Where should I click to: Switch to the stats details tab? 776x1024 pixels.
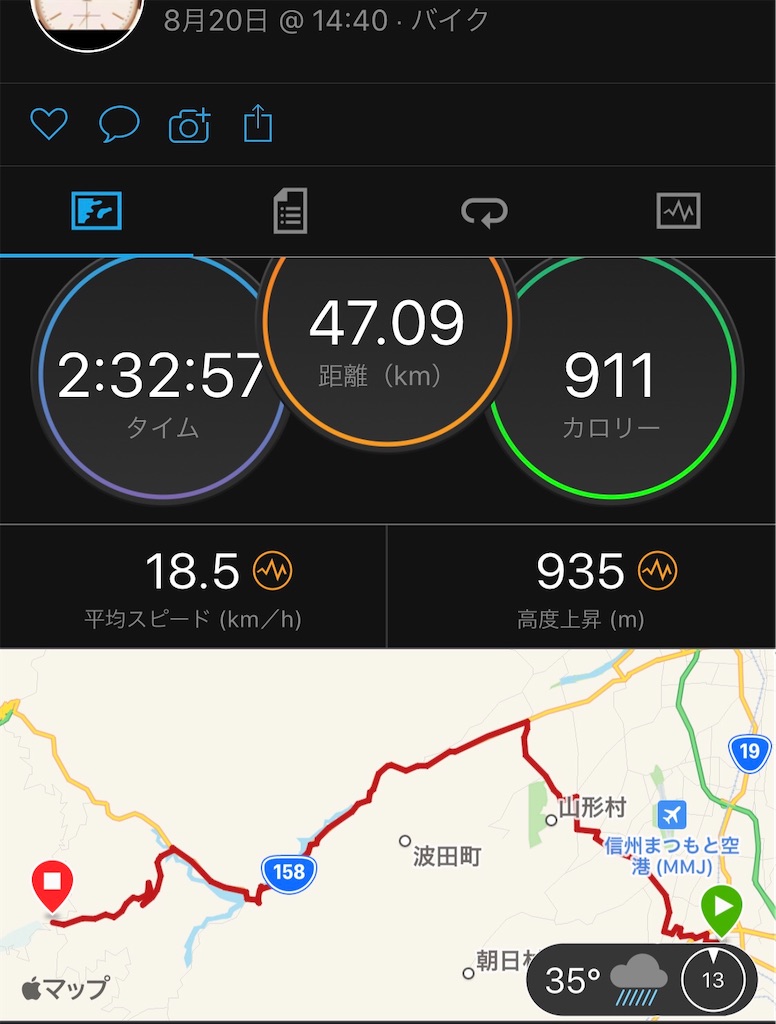click(290, 212)
